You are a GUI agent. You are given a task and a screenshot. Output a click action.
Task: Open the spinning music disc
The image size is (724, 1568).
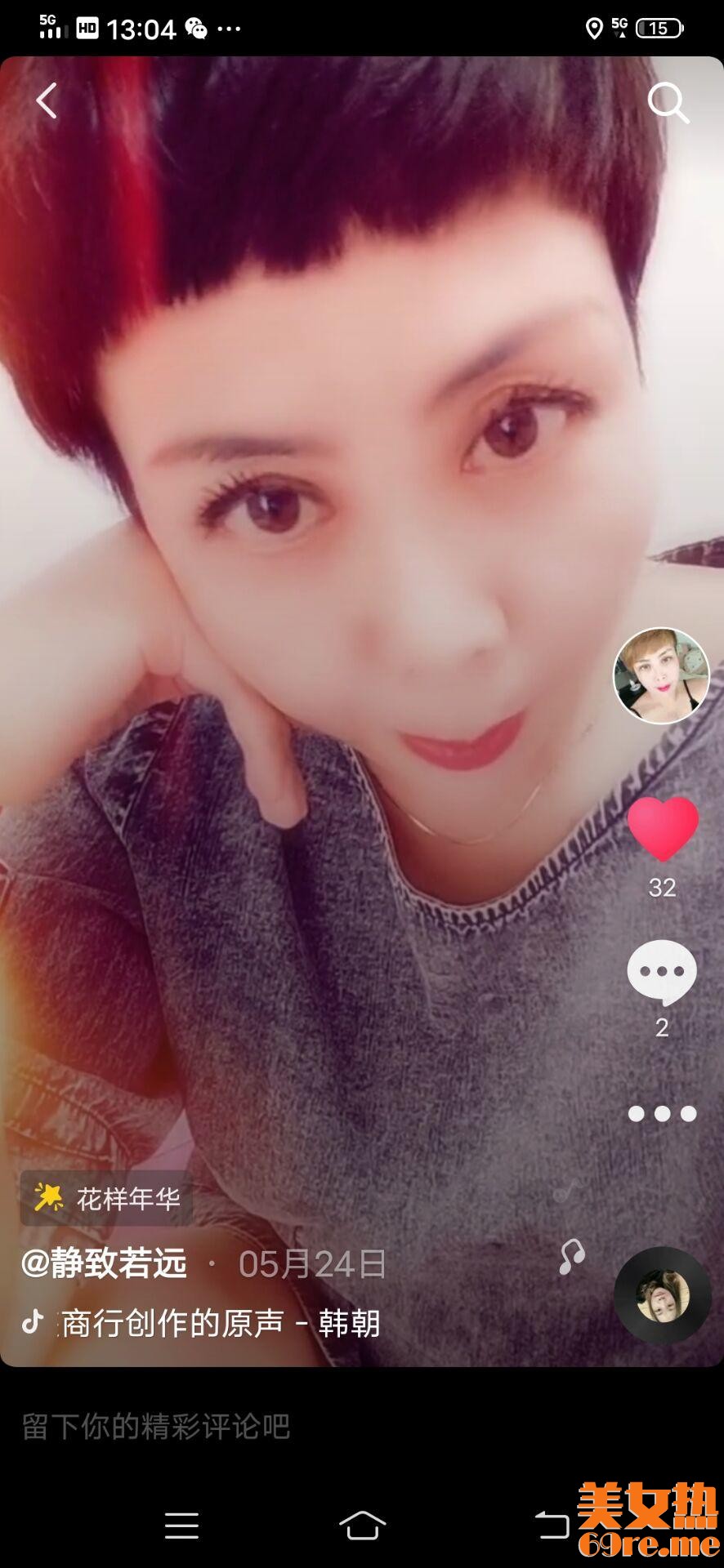tap(662, 1294)
